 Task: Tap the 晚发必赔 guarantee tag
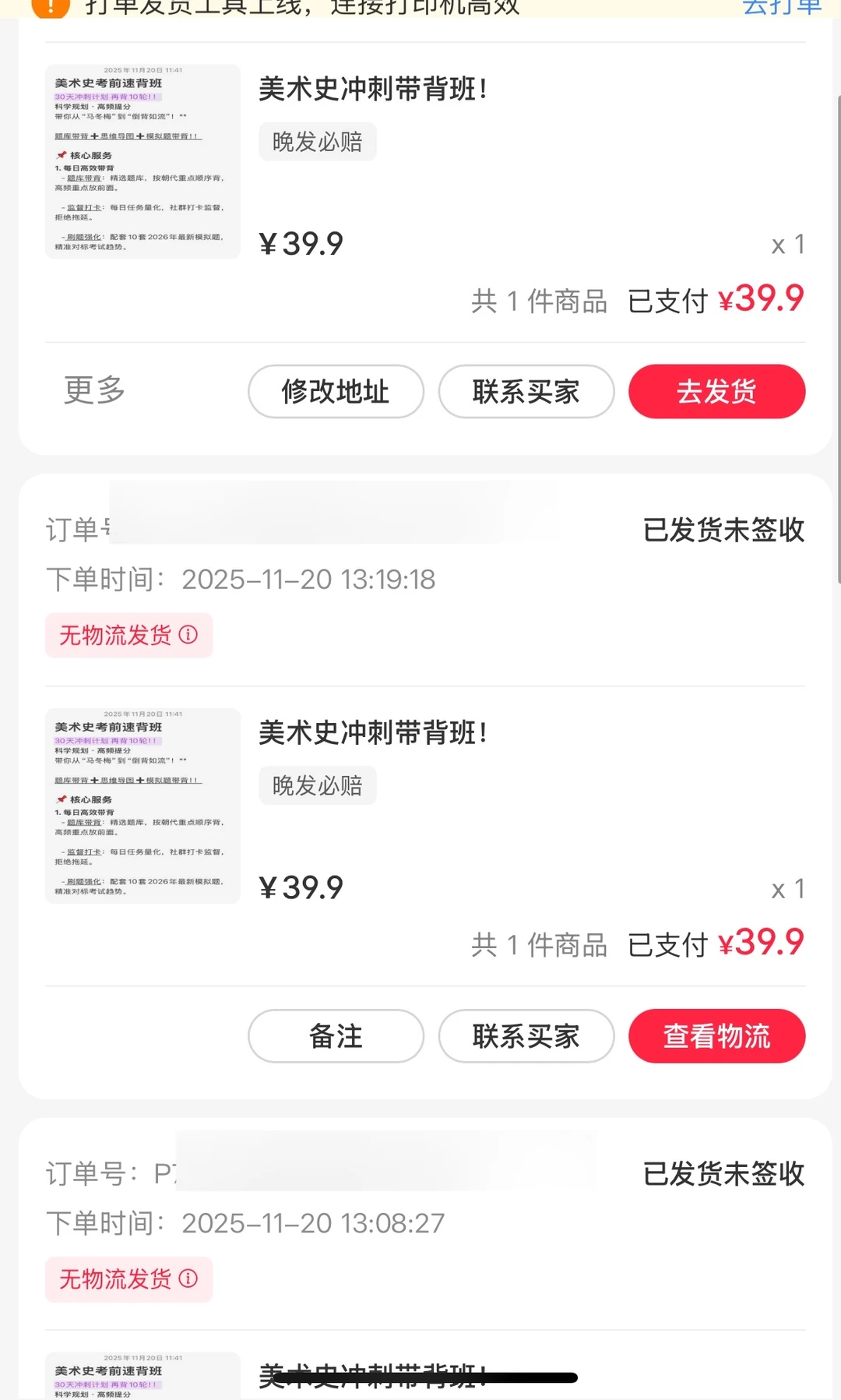click(x=317, y=141)
